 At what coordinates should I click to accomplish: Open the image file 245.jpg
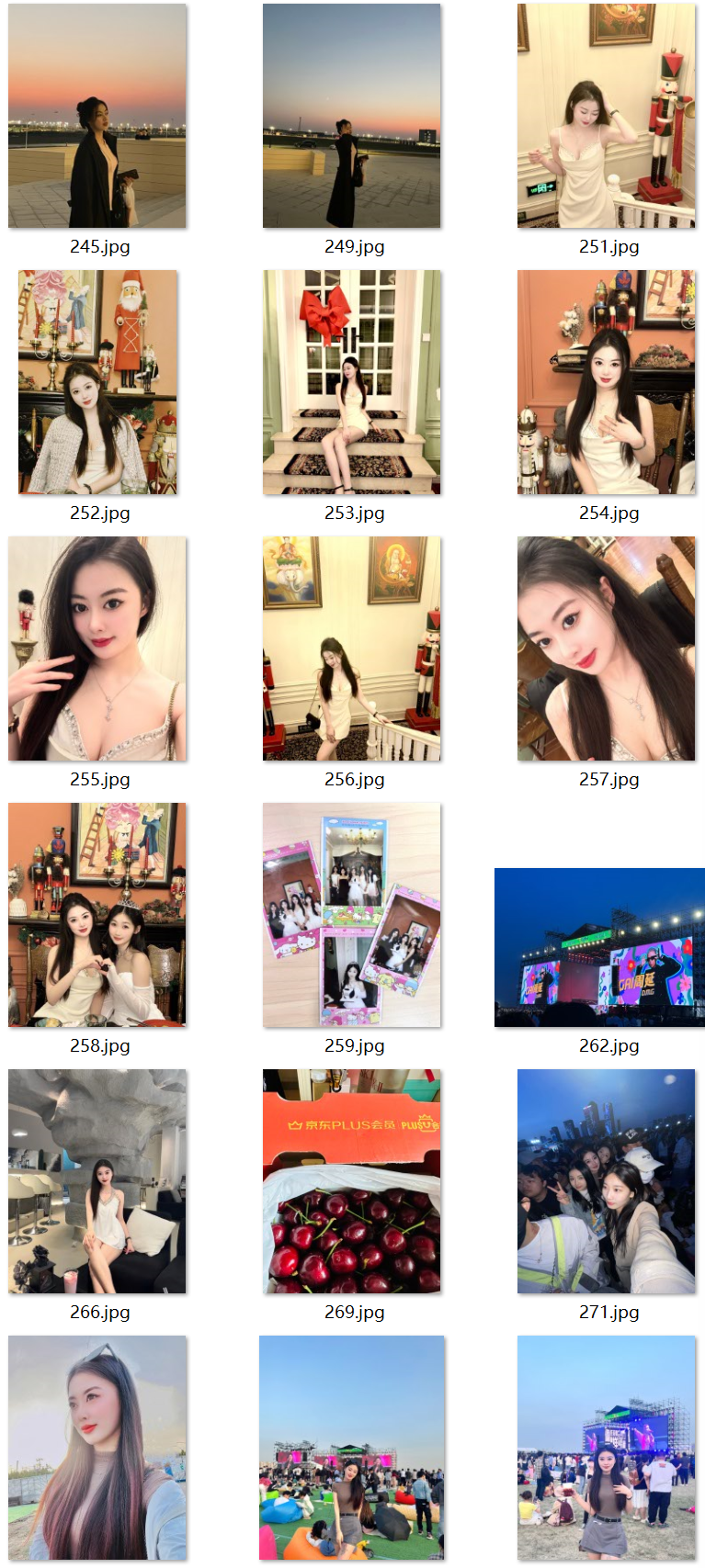(97, 116)
